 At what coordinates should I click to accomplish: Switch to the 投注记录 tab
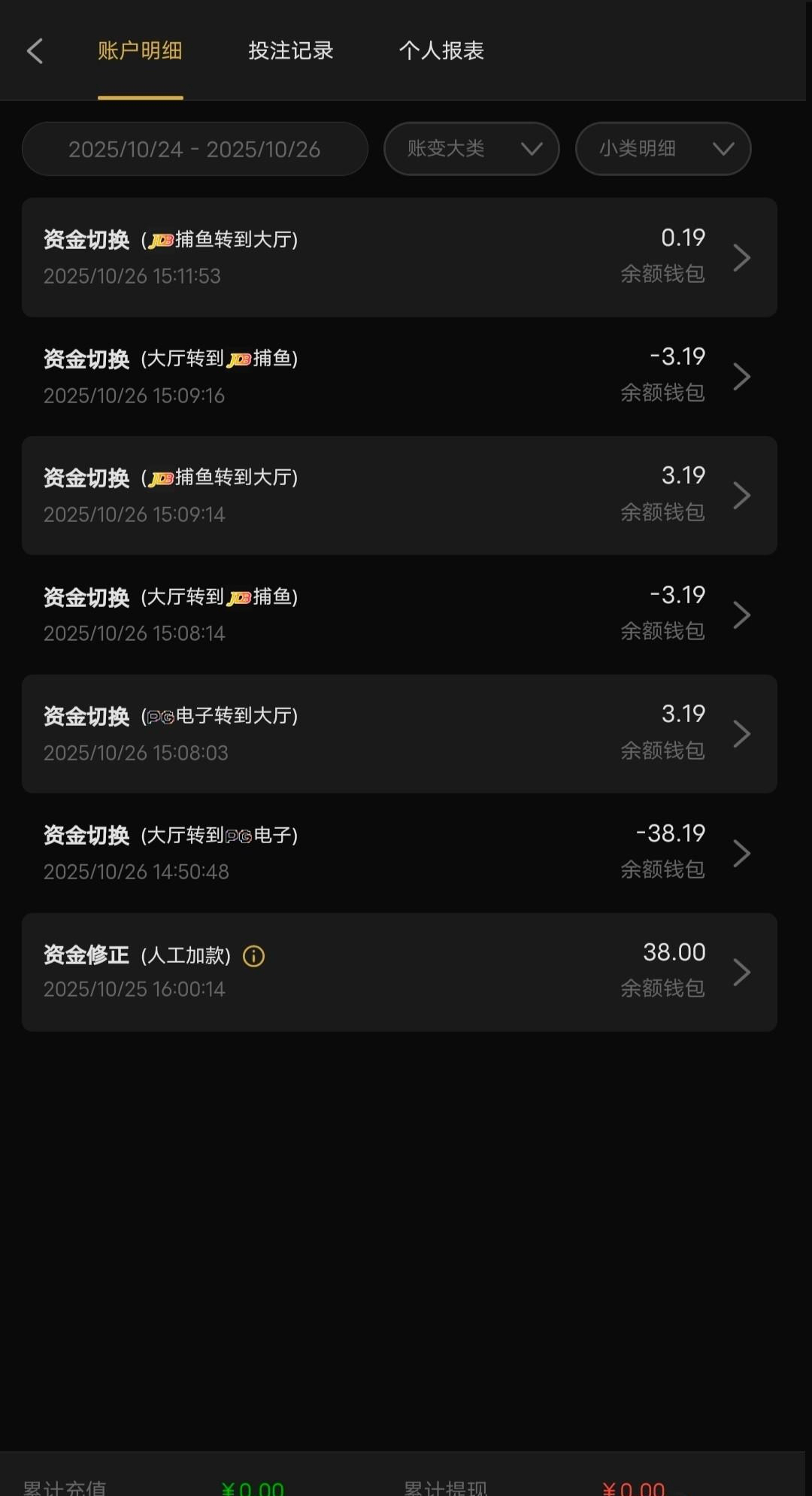click(291, 51)
